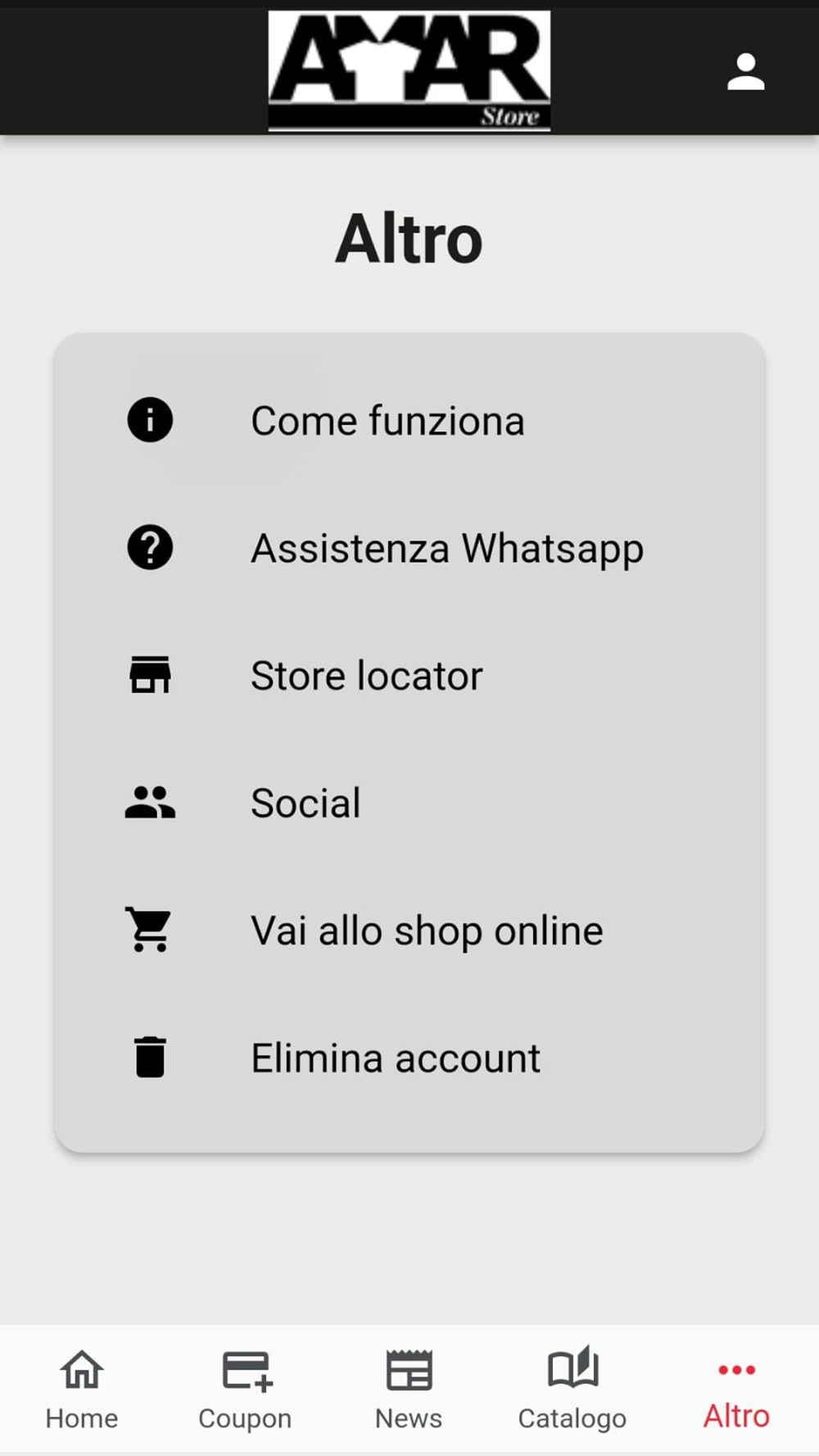Screen dimensions: 819x1456
Task: Switch to the Home tab
Action: (82, 1389)
